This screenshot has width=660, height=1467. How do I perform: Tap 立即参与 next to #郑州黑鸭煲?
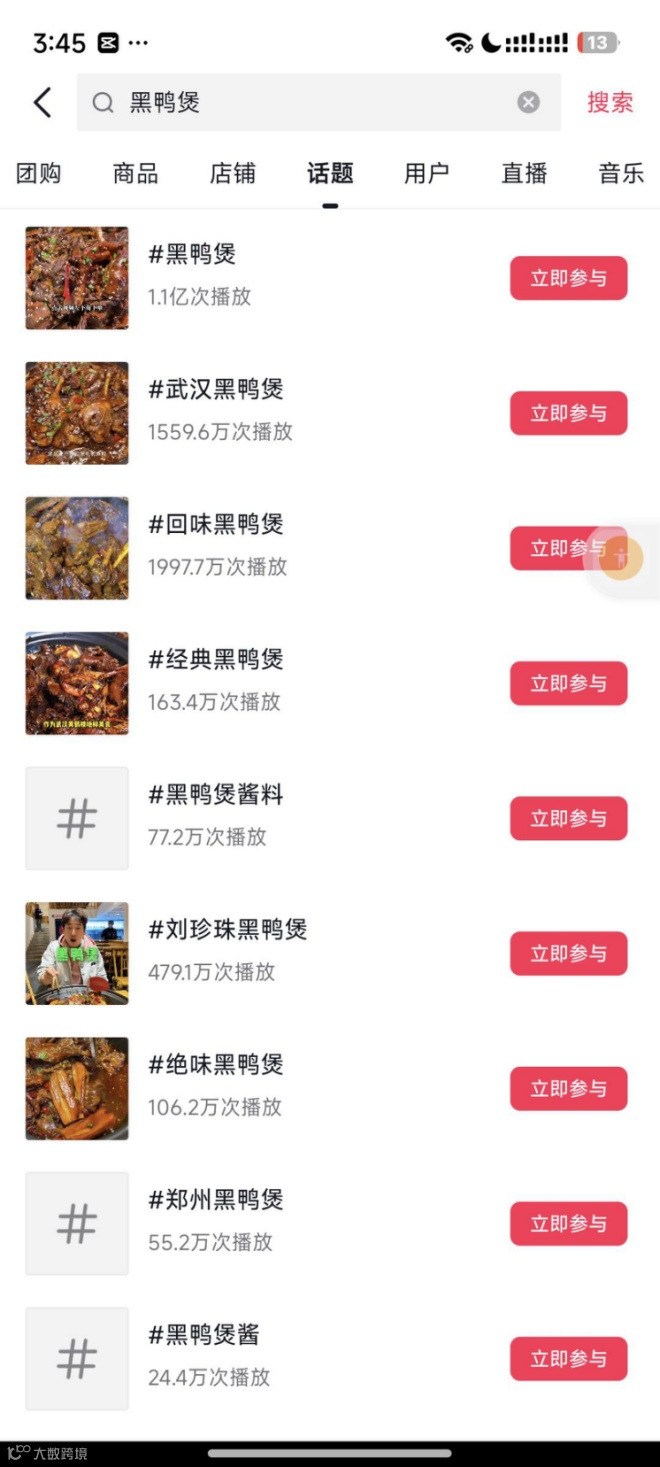click(x=568, y=1223)
